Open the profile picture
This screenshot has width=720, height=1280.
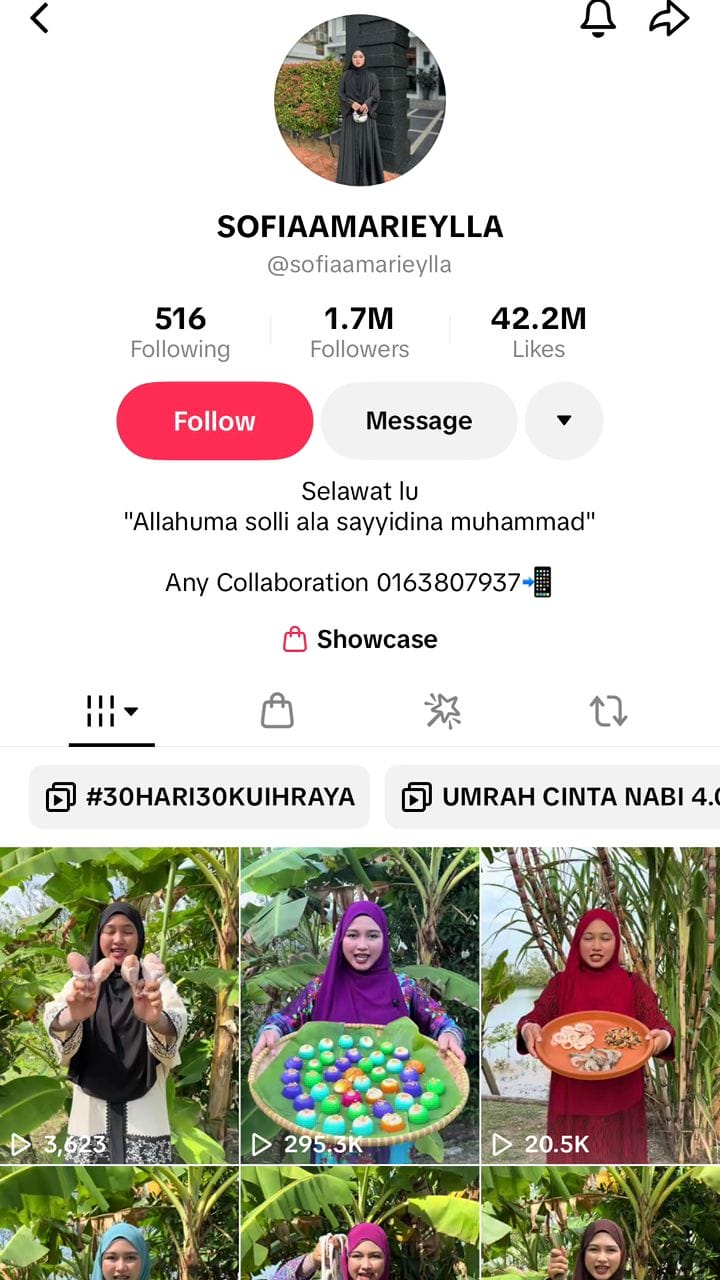tap(360, 100)
